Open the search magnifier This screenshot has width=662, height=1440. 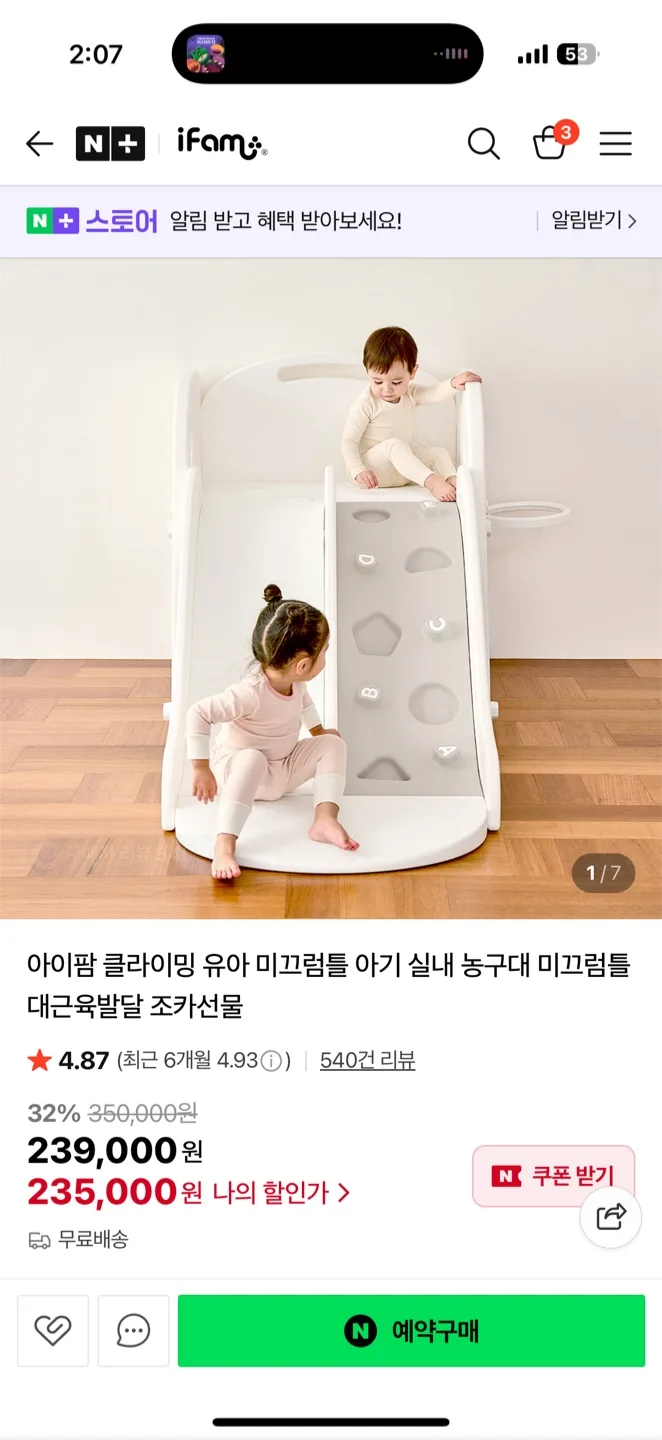(x=483, y=144)
